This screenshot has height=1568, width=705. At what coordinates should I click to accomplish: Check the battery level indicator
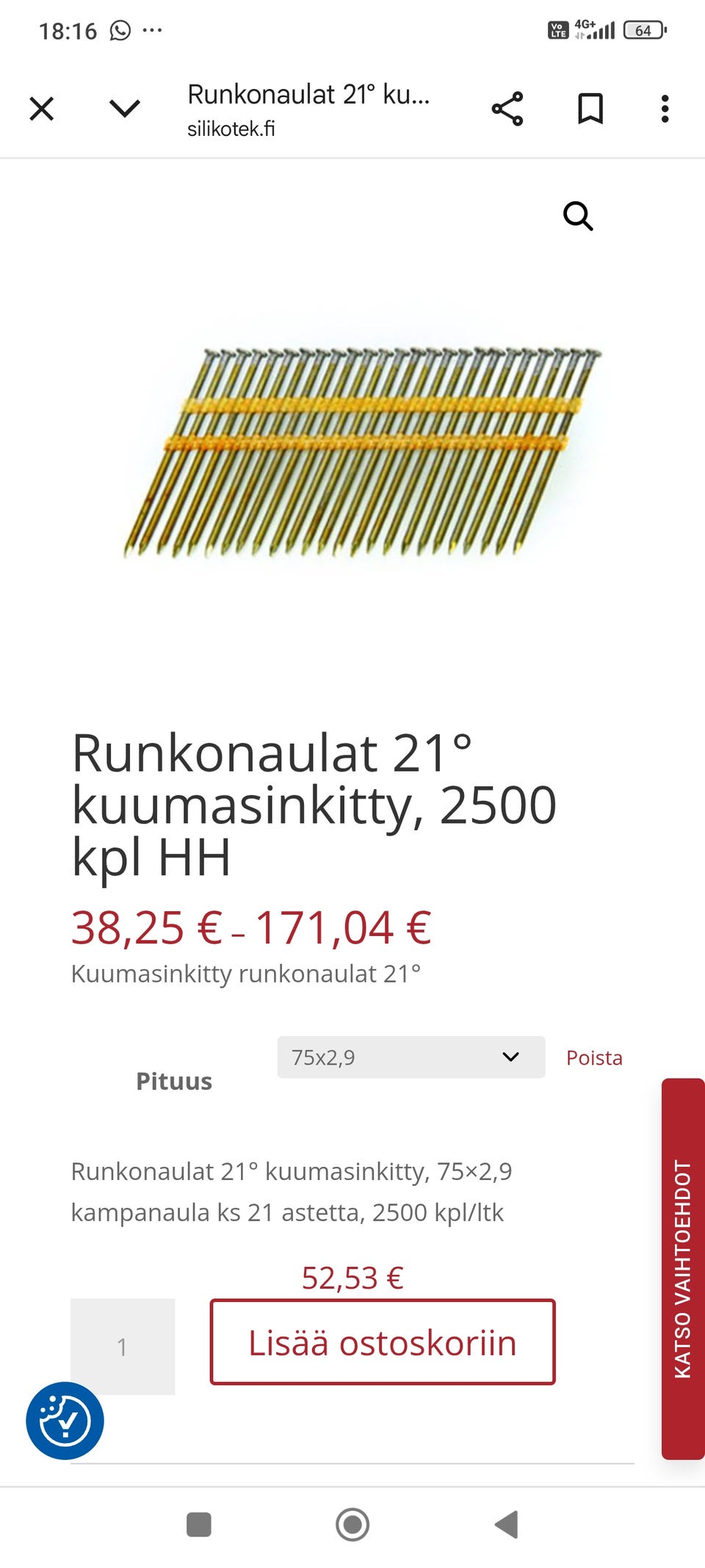(x=642, y=30)
